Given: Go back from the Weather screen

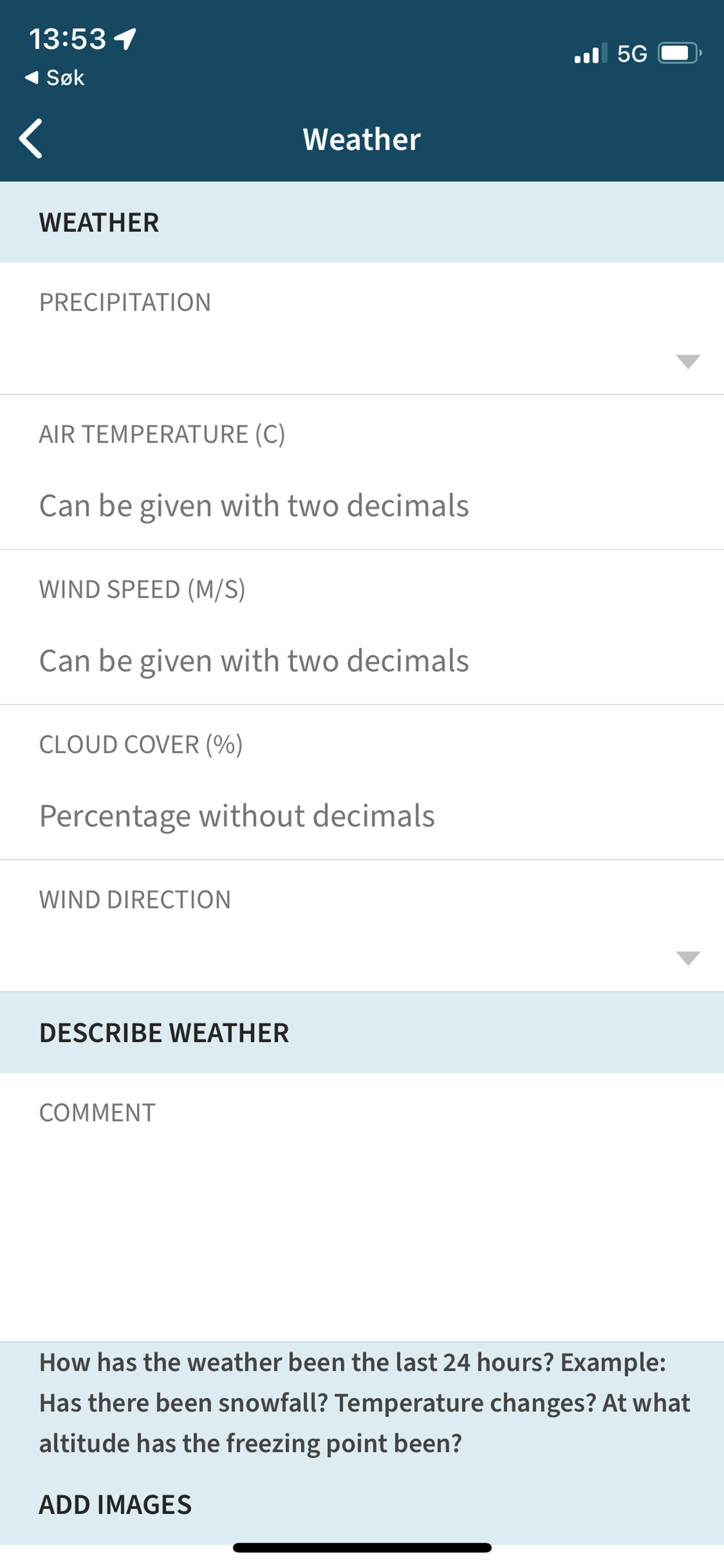Looking at the screenshot, I should point(31,139).
